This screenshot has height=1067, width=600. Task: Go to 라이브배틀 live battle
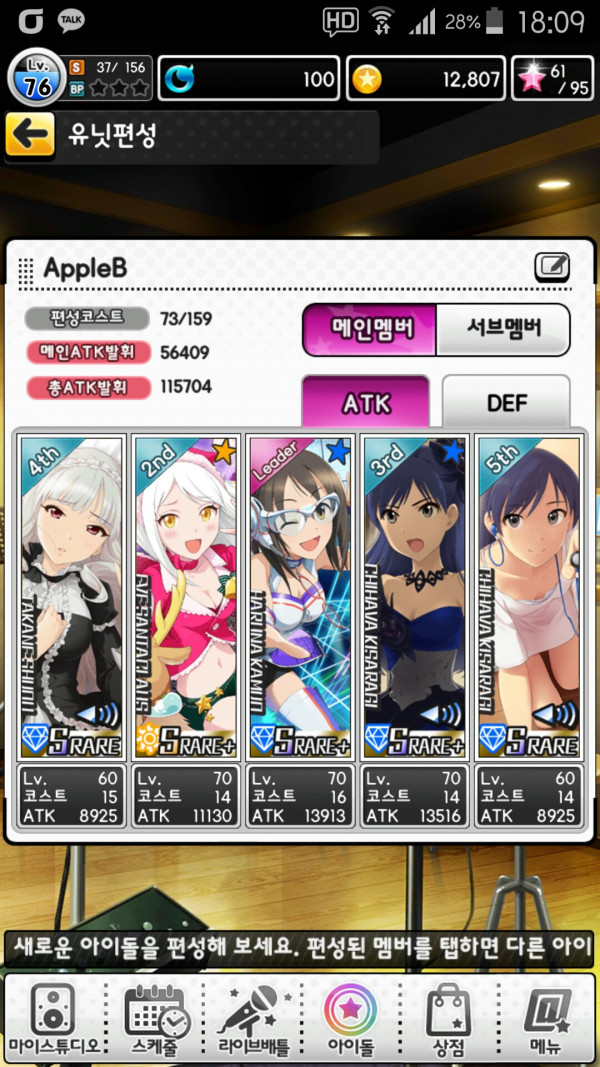[x=253, y=1019]
